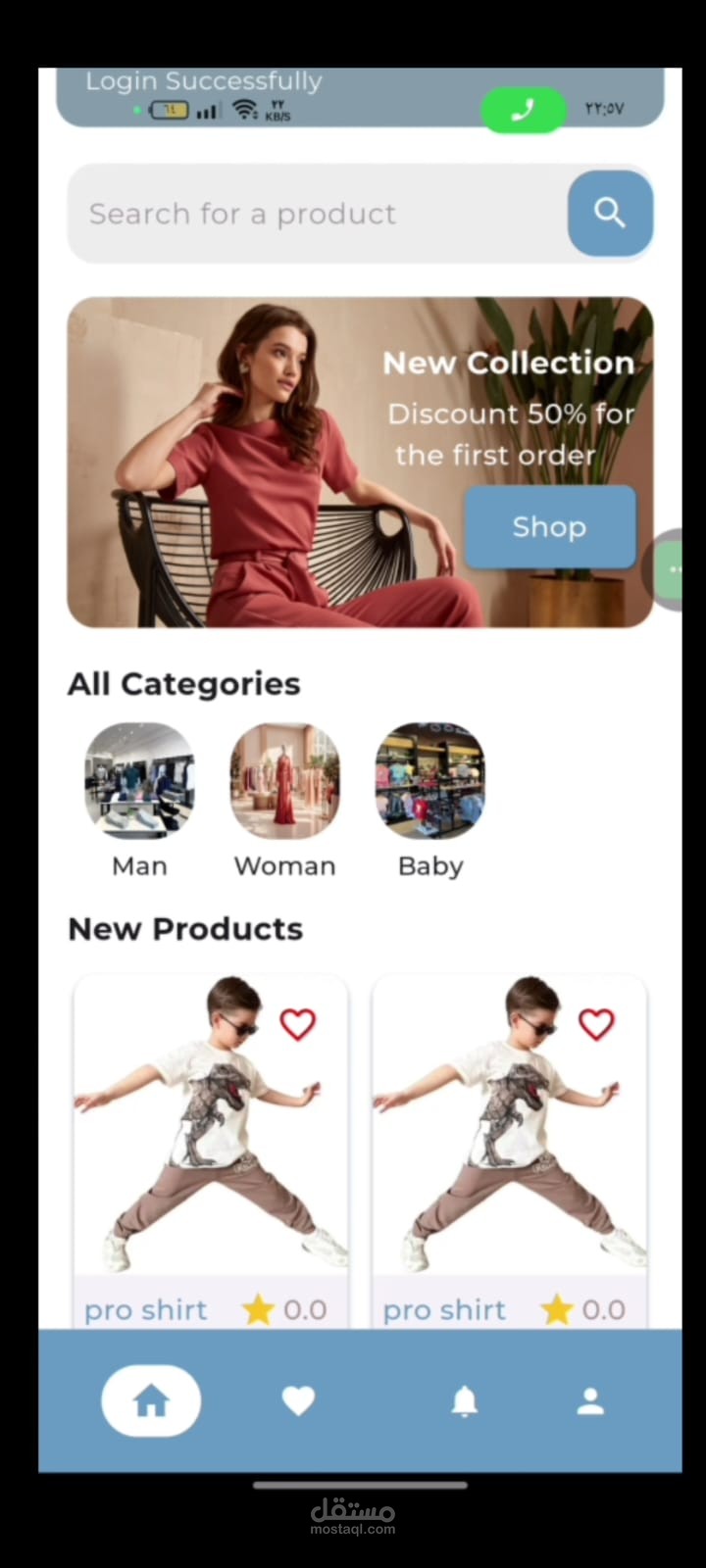Tap Shop on the New Collection banner
Image resolution: width=706 pixels, height=1568 pixels.
pyautogui.click(x=549, y=526)
